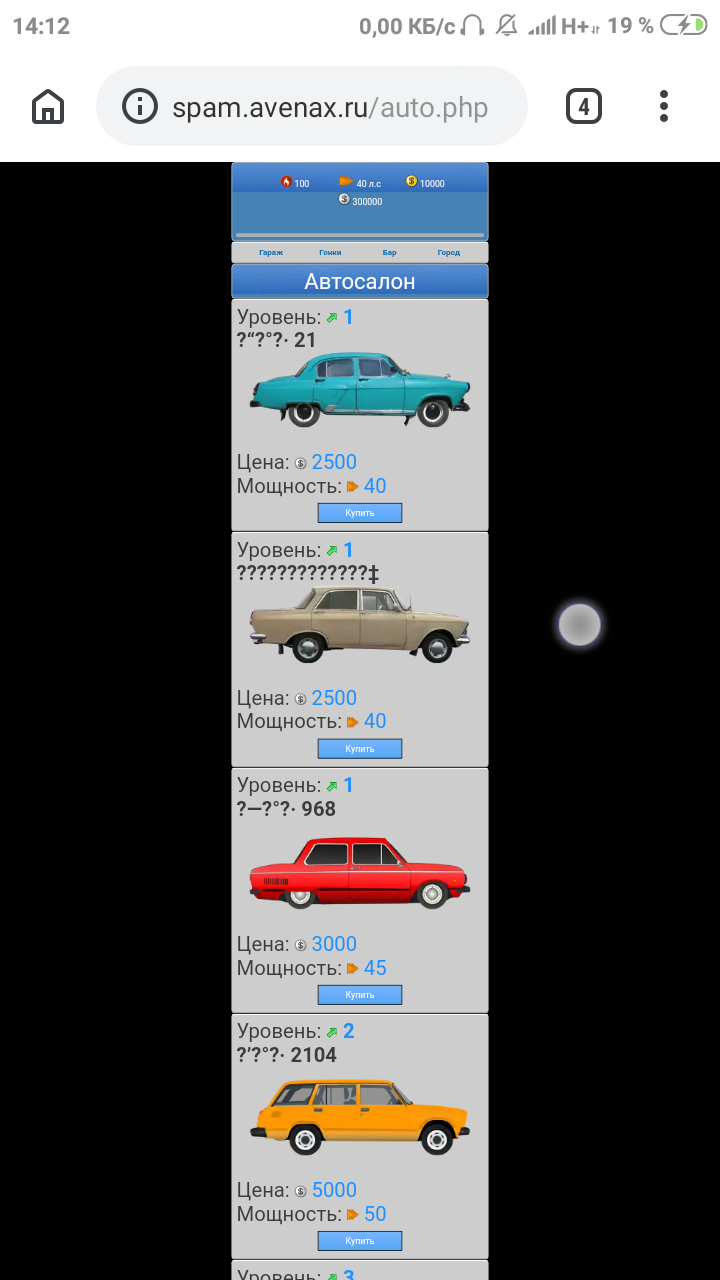720x1280 pixels.
Task: Open the browser home page
Action: (48, 106)
